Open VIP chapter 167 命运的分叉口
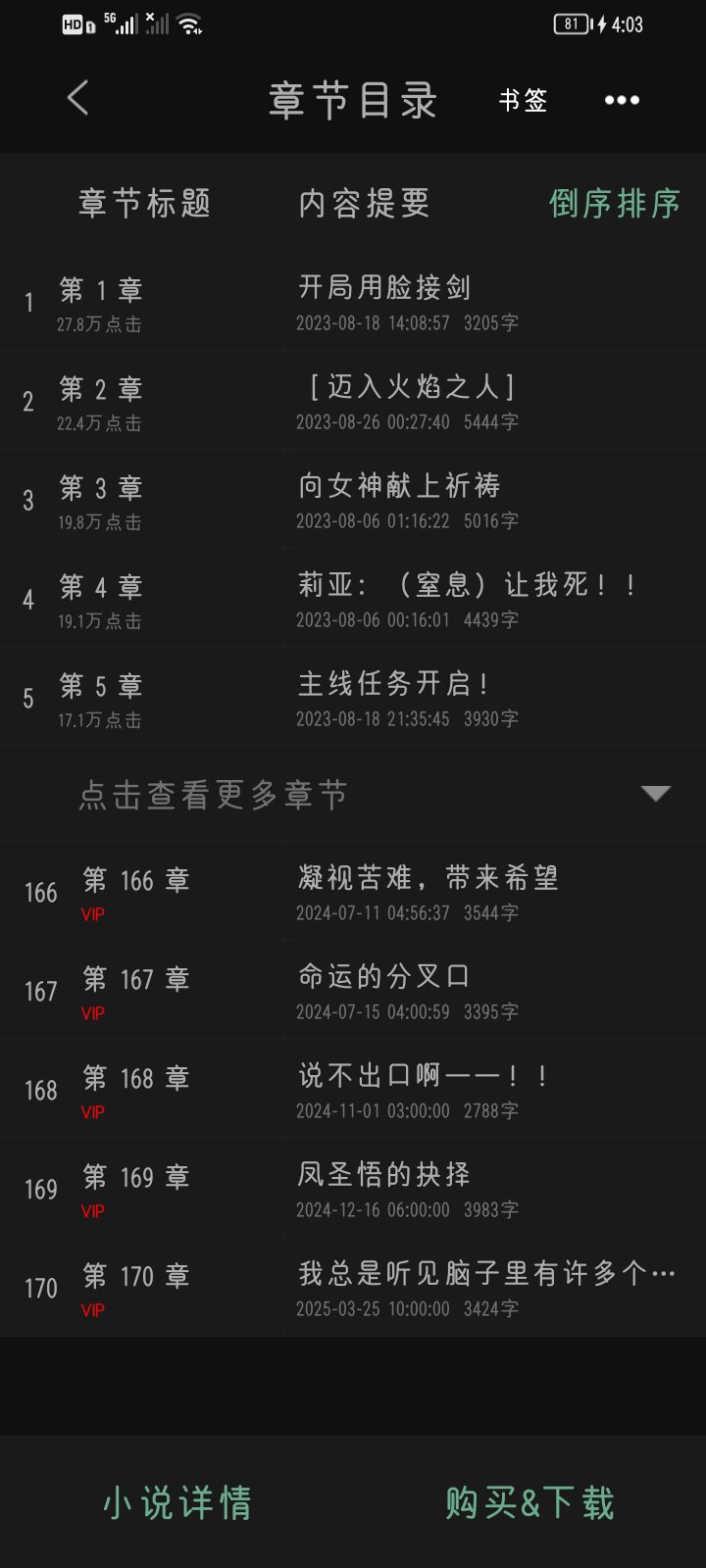The width and height of the screenshot is (706, 1568). point(383,991)
